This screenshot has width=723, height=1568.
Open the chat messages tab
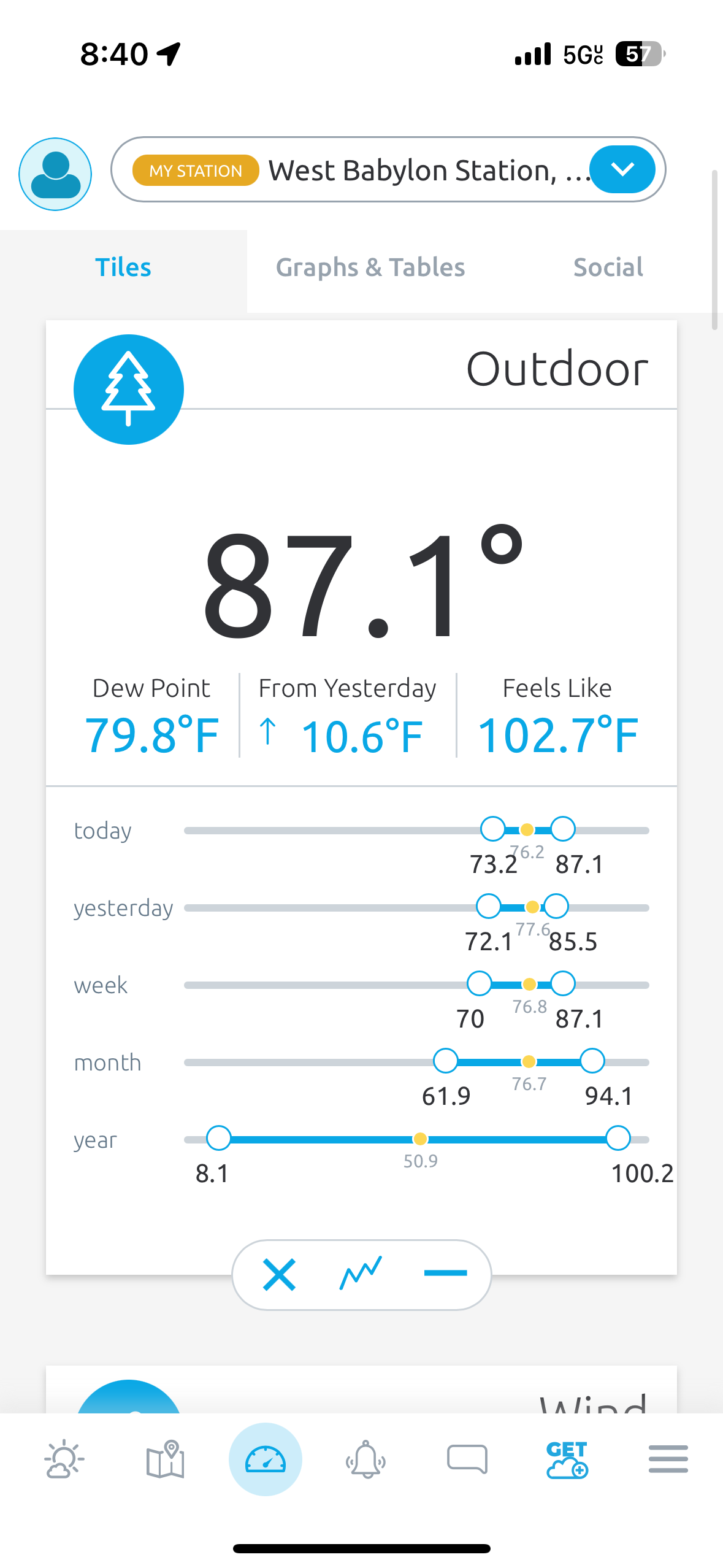tap(467, 1459)
